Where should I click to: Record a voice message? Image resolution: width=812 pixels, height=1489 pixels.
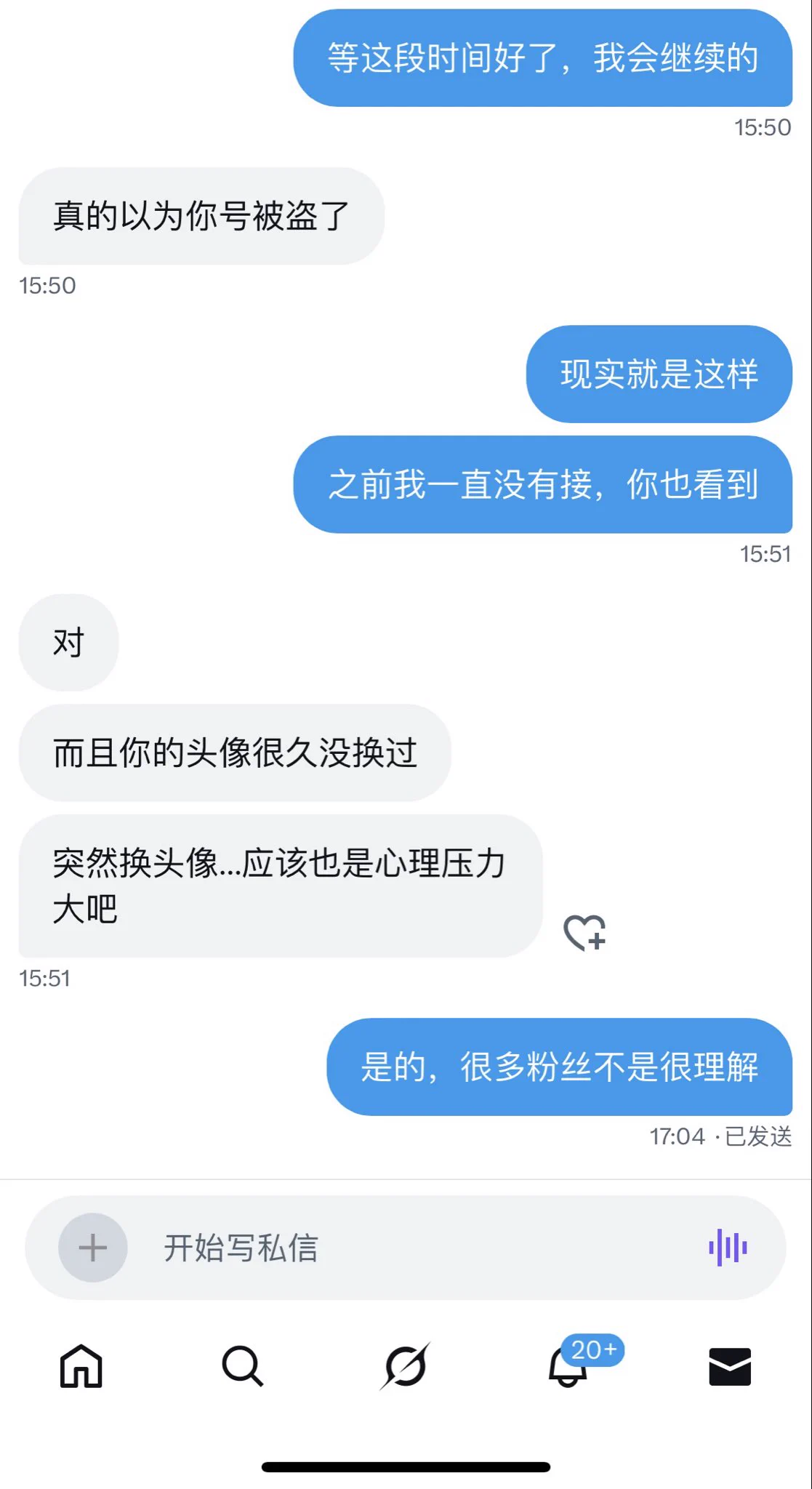pos(728,1248)
